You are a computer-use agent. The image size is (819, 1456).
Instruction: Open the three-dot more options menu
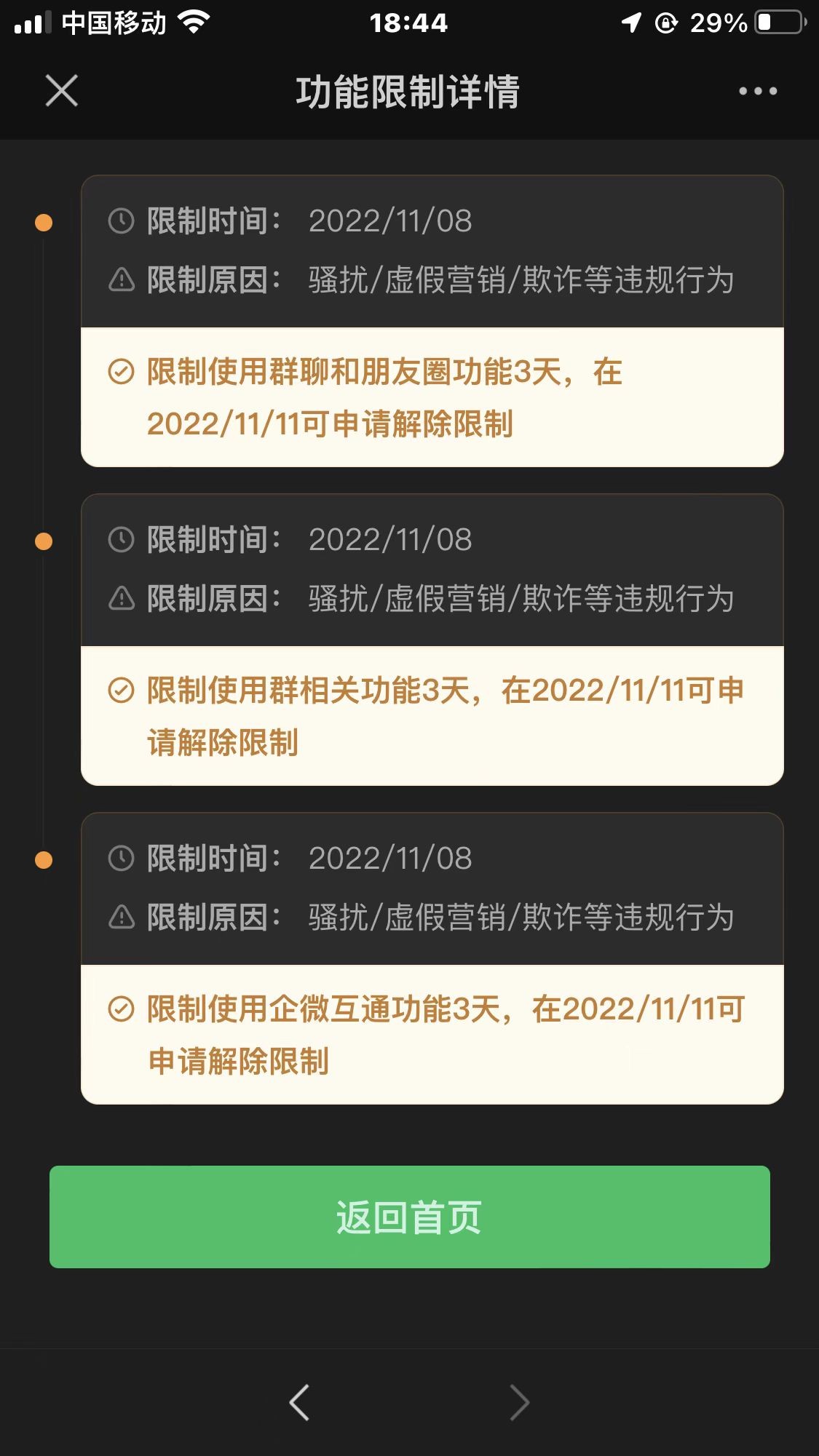(x=757, y=92)
